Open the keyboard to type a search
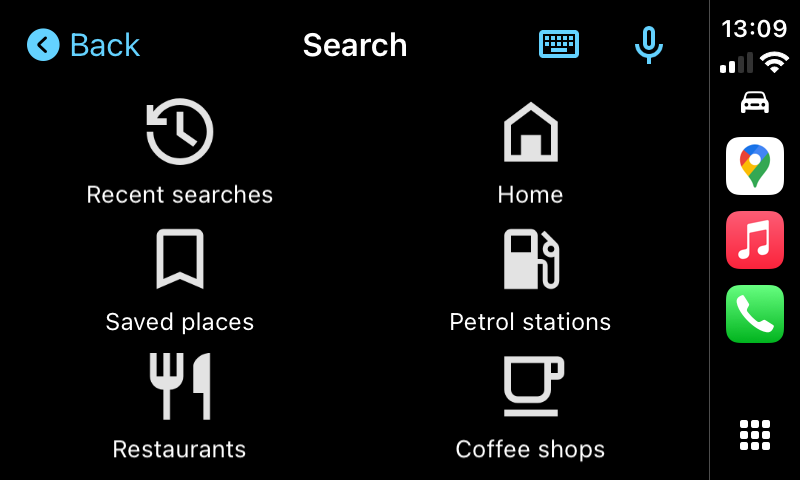Viewport: 800px width, 480px height. click(x=559, y=44)
